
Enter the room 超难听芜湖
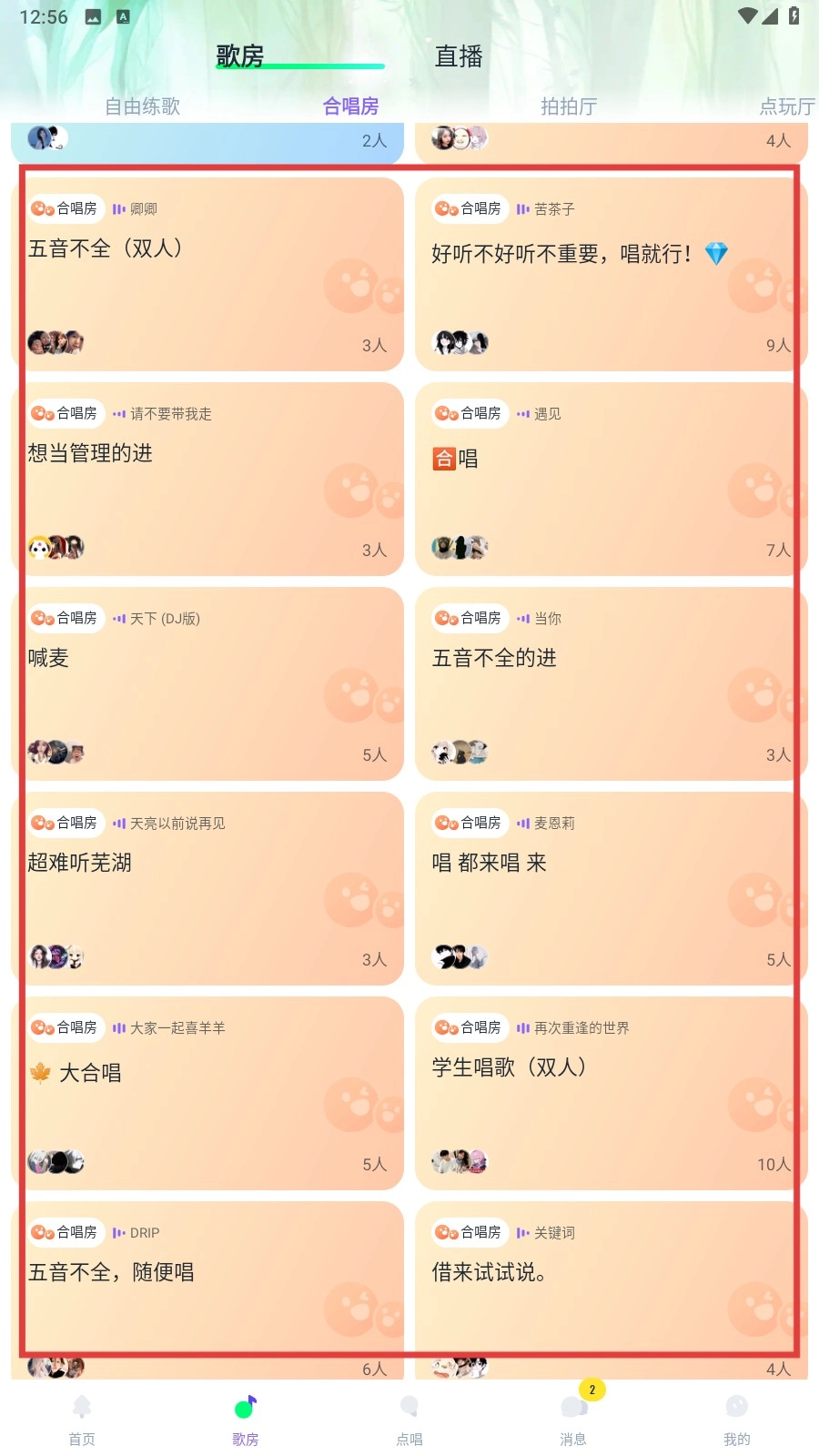tap(207, 888)
